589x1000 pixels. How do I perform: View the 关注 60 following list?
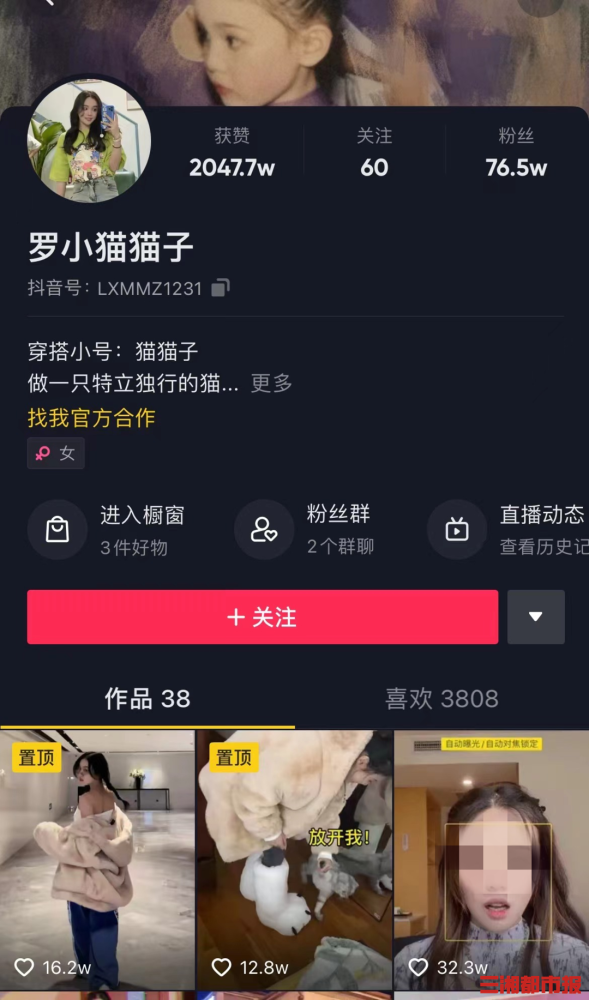[374, 153]
